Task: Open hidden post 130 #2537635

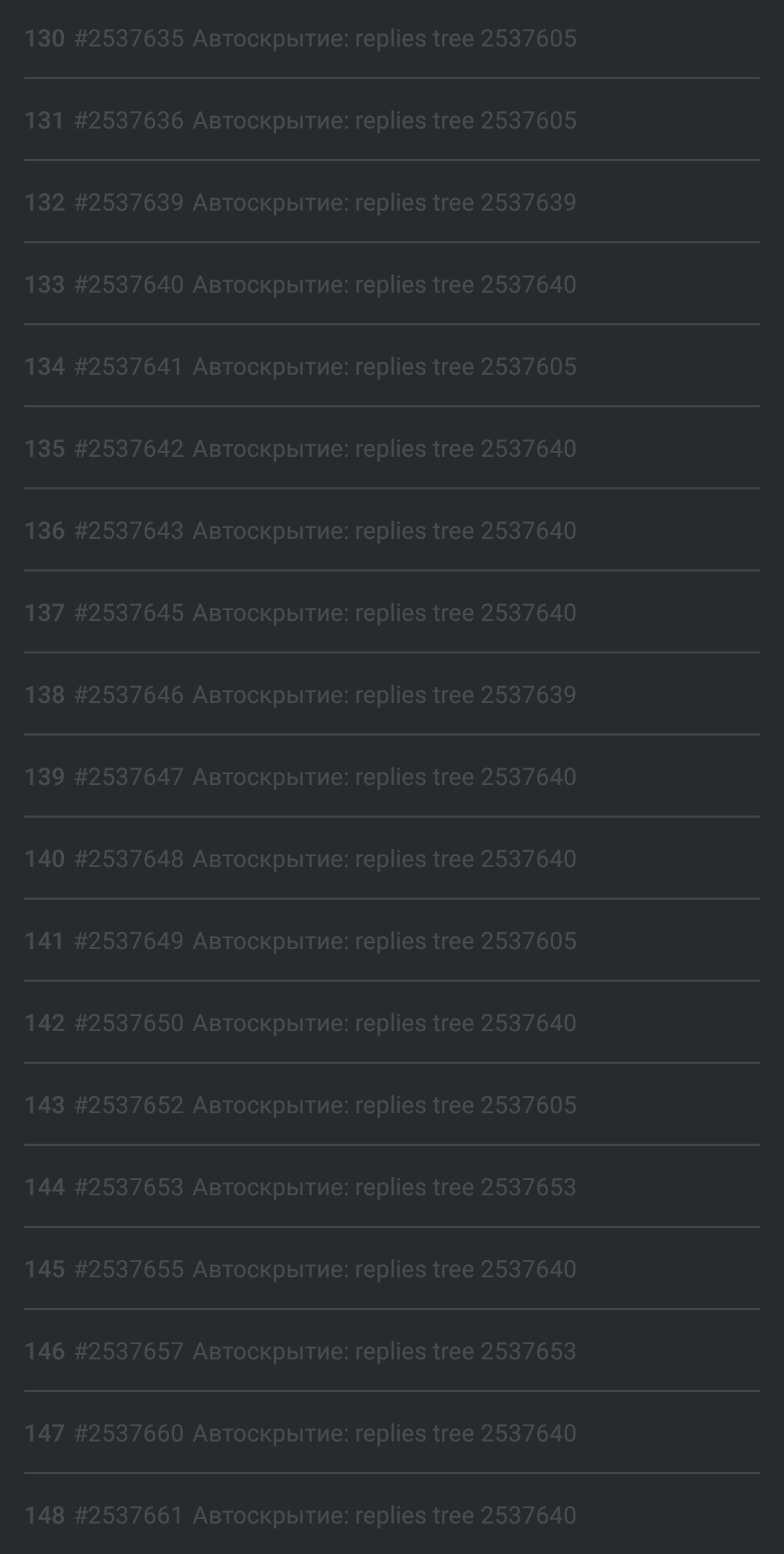Action: coord(392,38)
